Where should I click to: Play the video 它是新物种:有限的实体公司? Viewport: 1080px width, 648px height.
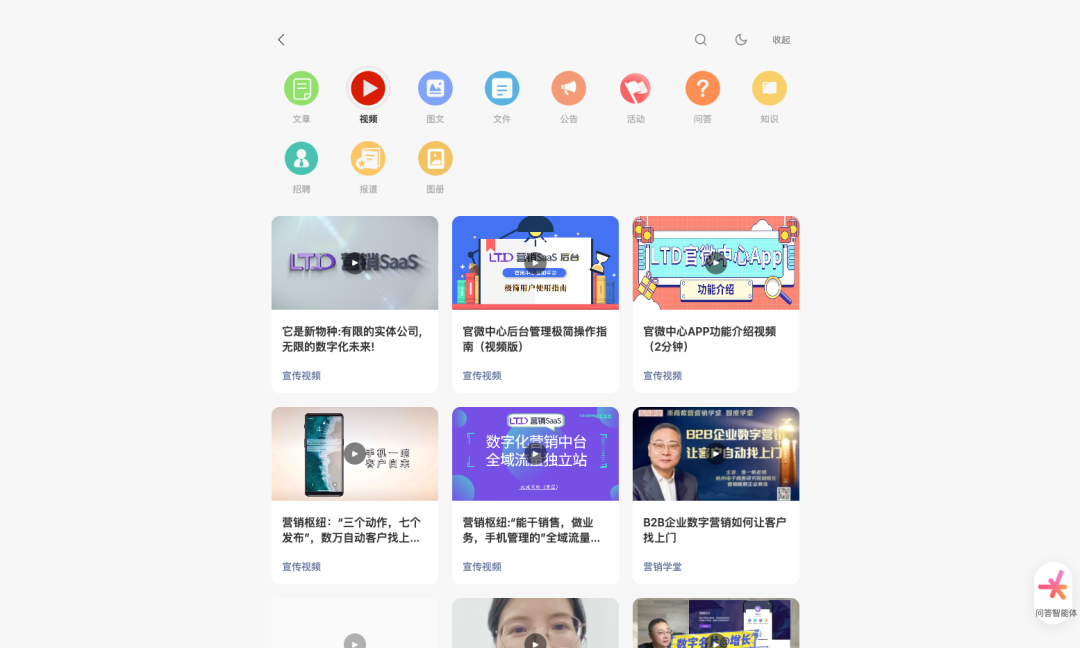(x=355, y=263)
